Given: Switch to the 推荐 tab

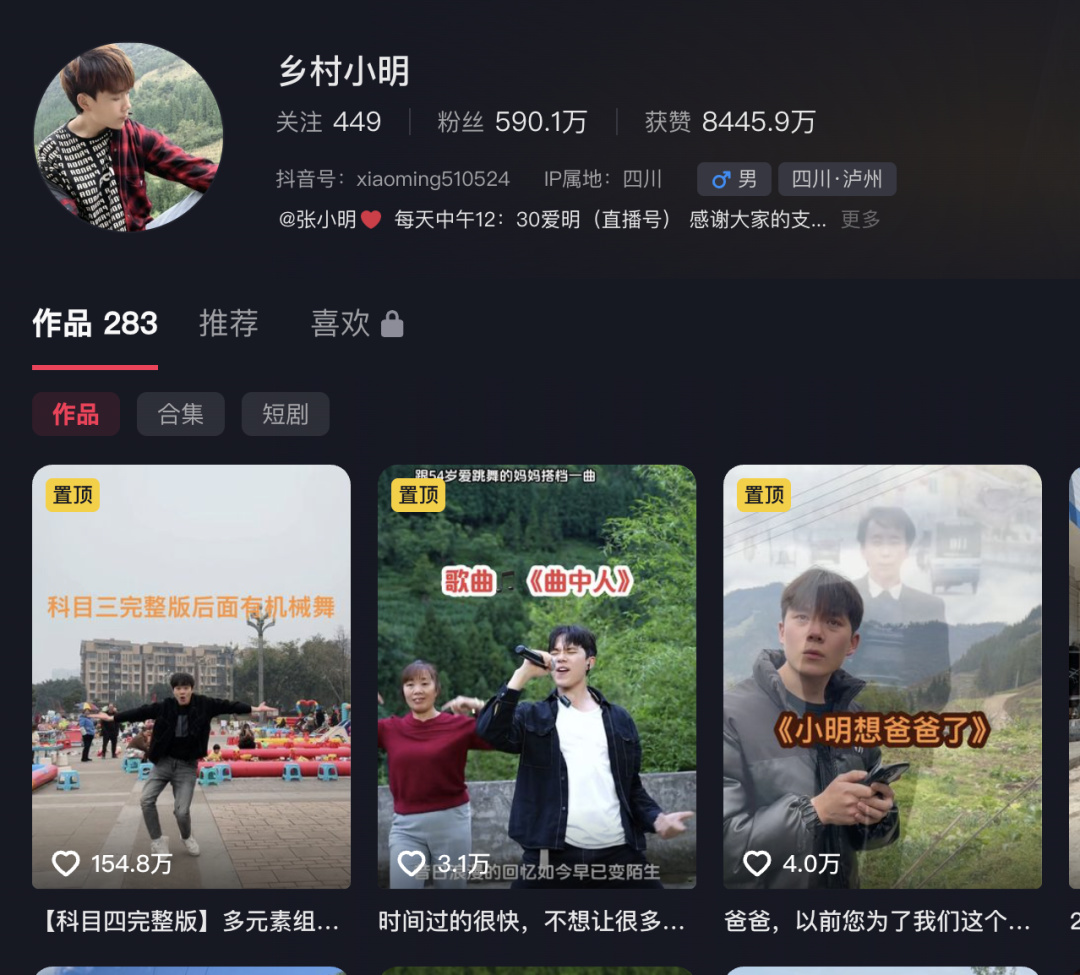Looking at the screenshot, I should pos(228,323).
